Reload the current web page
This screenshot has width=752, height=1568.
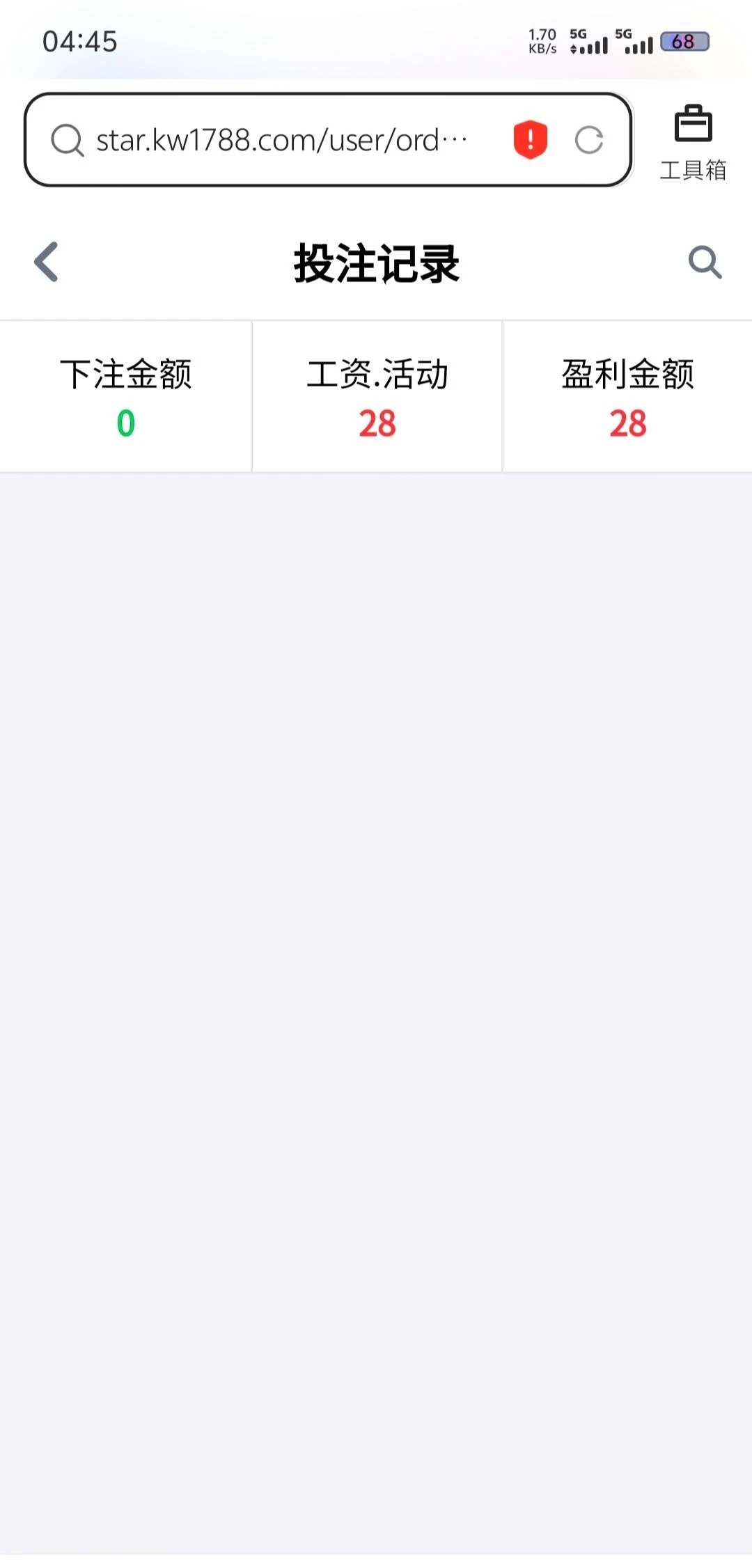click(589, 140)
